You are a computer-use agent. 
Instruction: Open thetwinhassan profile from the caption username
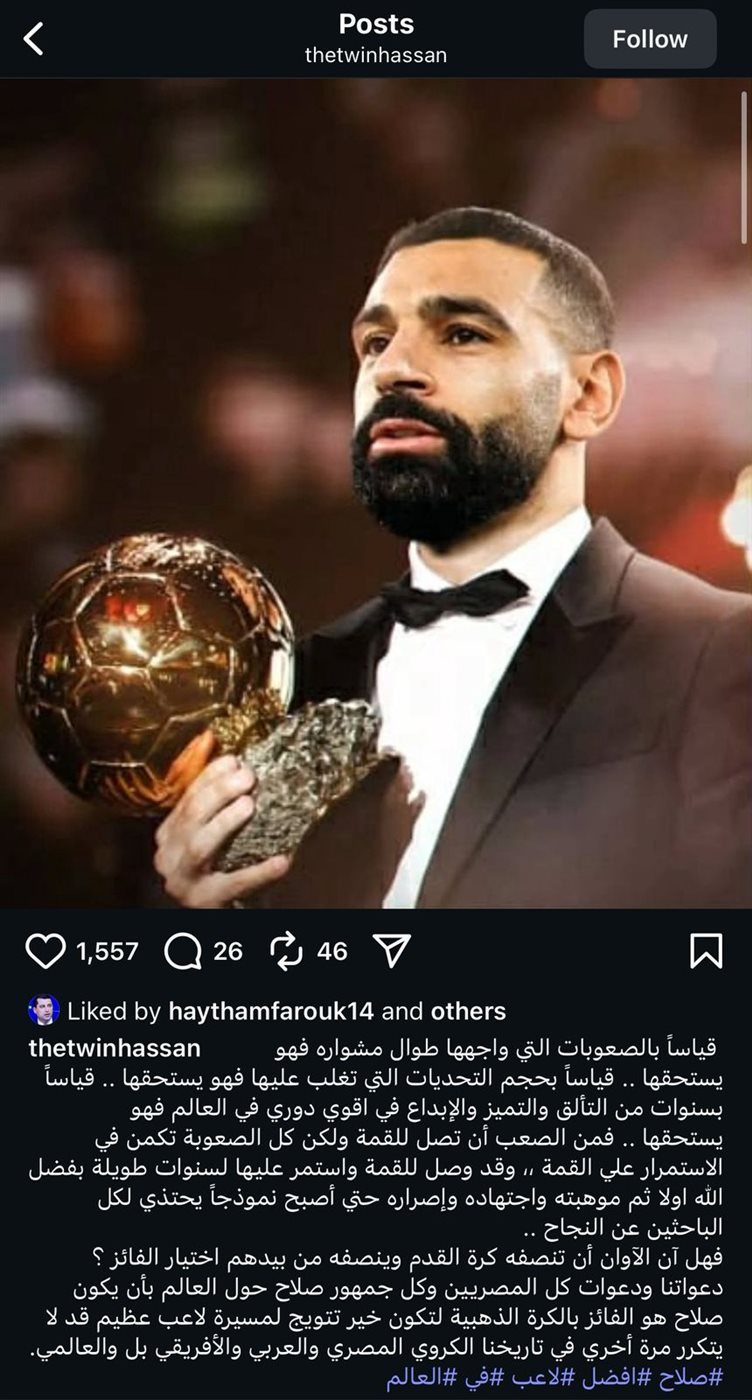pos(114,1049)
